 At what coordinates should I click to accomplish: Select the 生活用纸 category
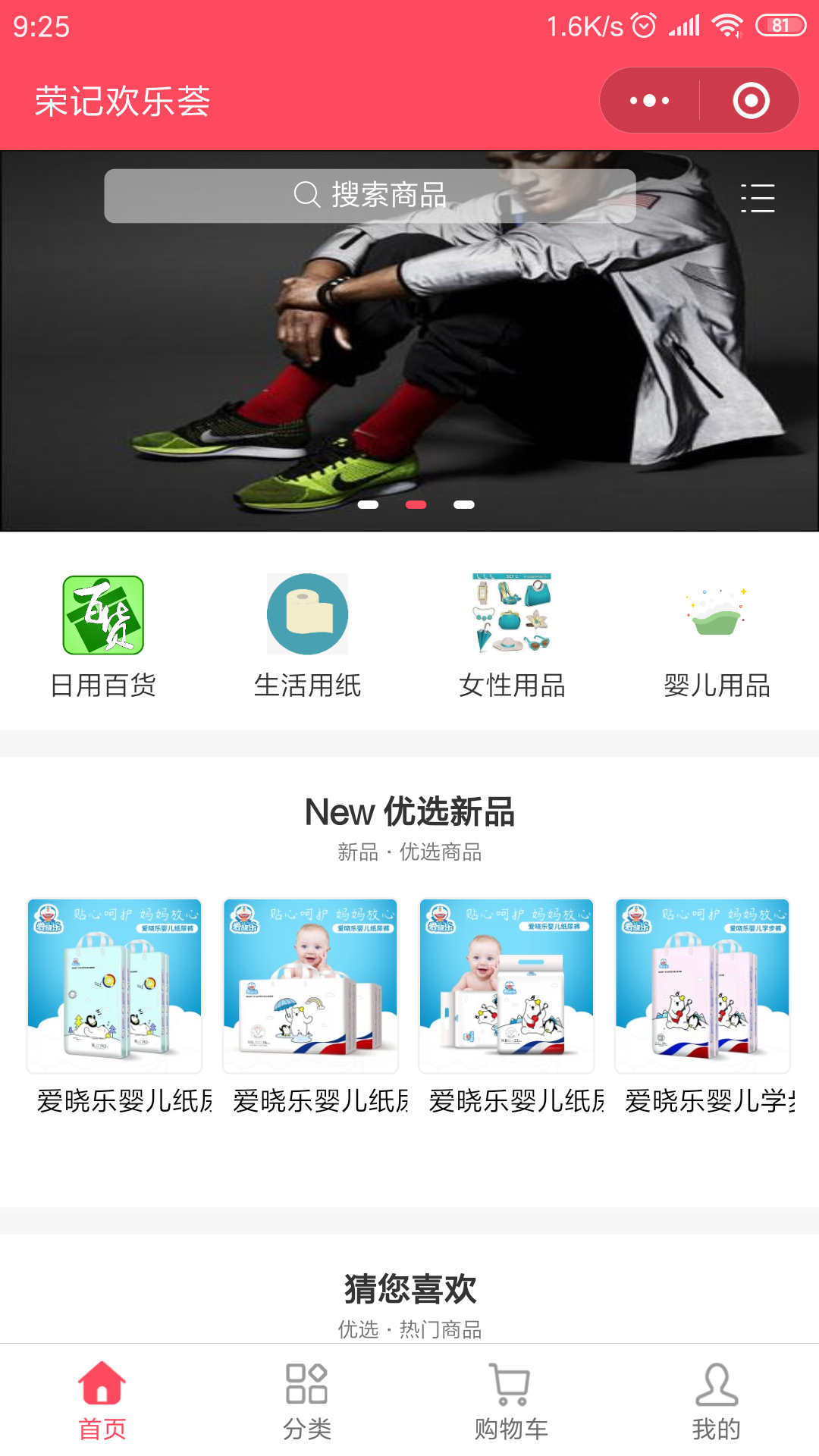(307, 635)
